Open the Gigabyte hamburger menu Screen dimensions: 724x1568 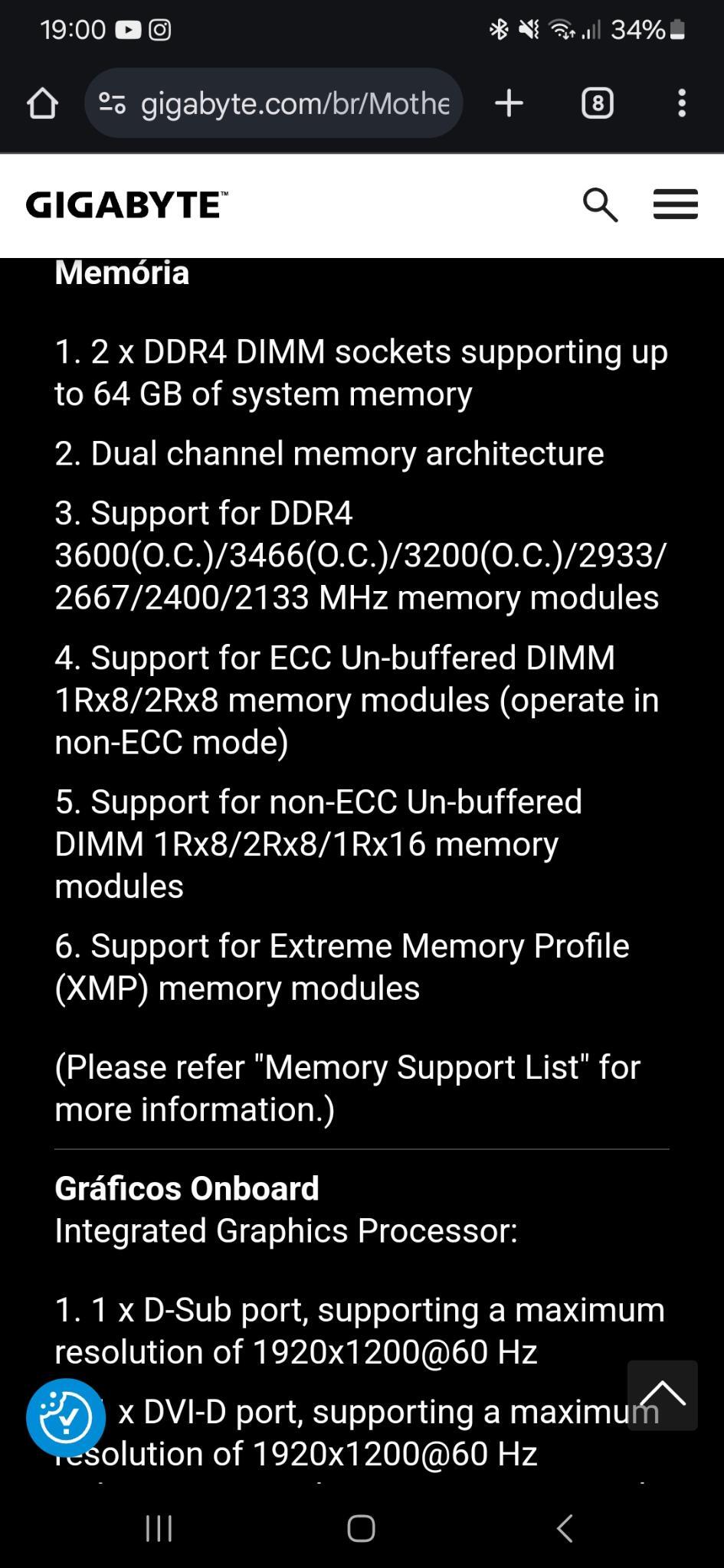pos(675,204)
